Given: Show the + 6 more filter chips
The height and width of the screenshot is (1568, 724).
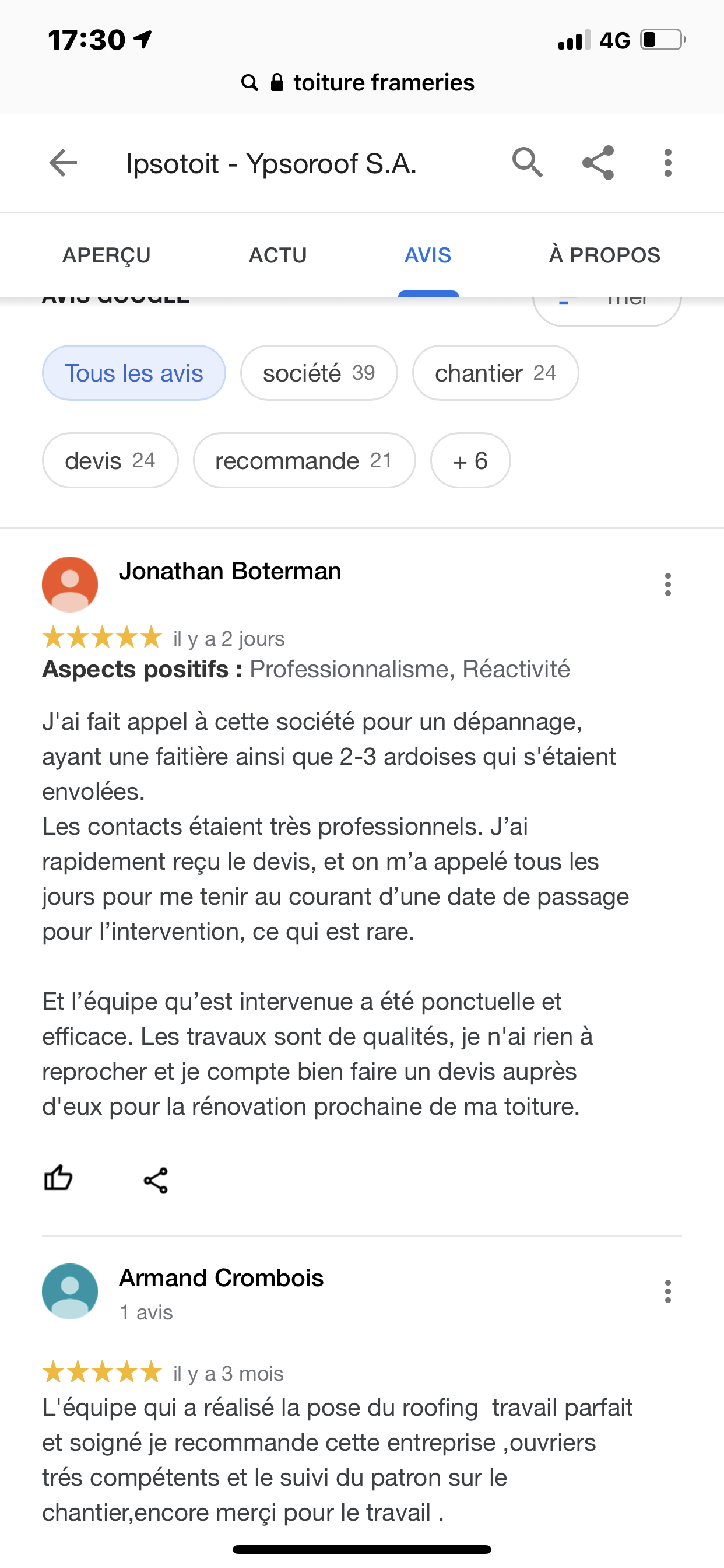Looking at the screenshot, I should 470,461.
